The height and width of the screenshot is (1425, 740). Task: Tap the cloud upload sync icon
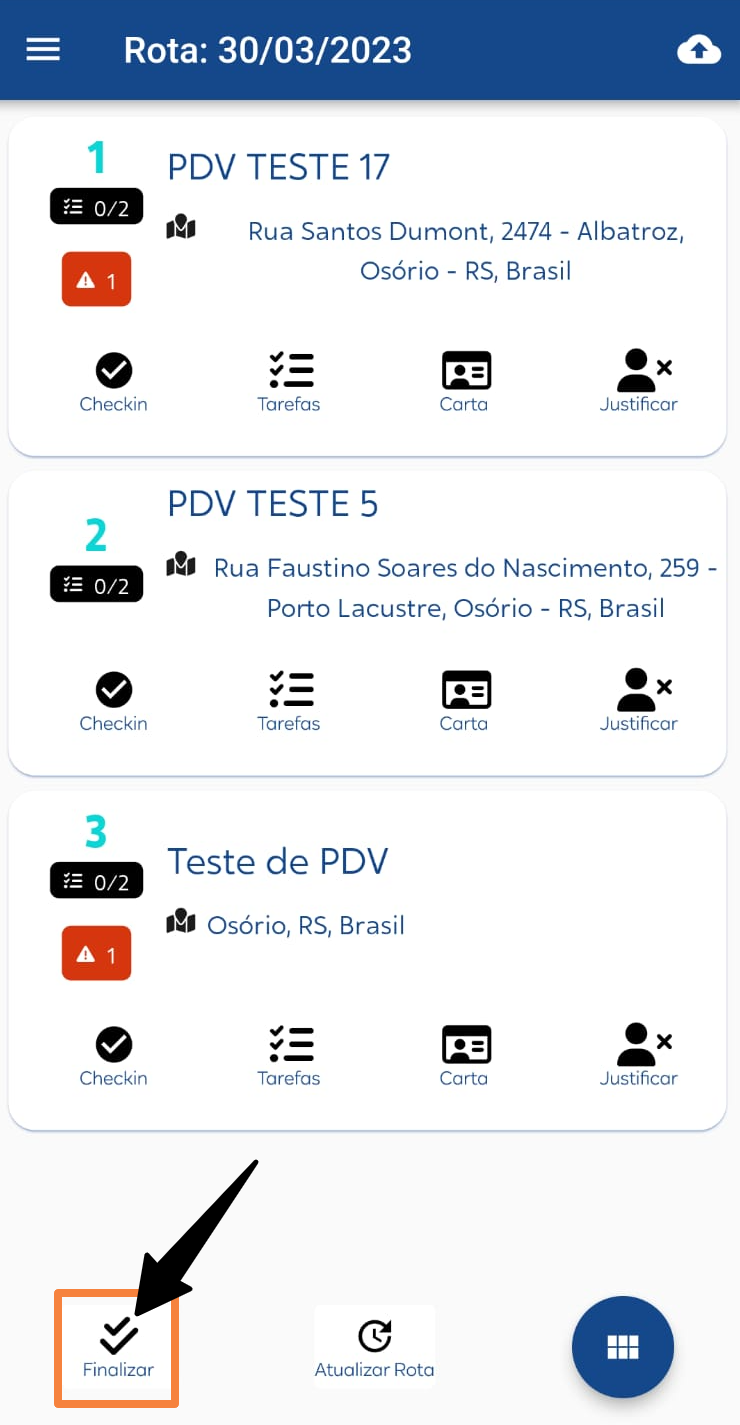click(699, 50)
